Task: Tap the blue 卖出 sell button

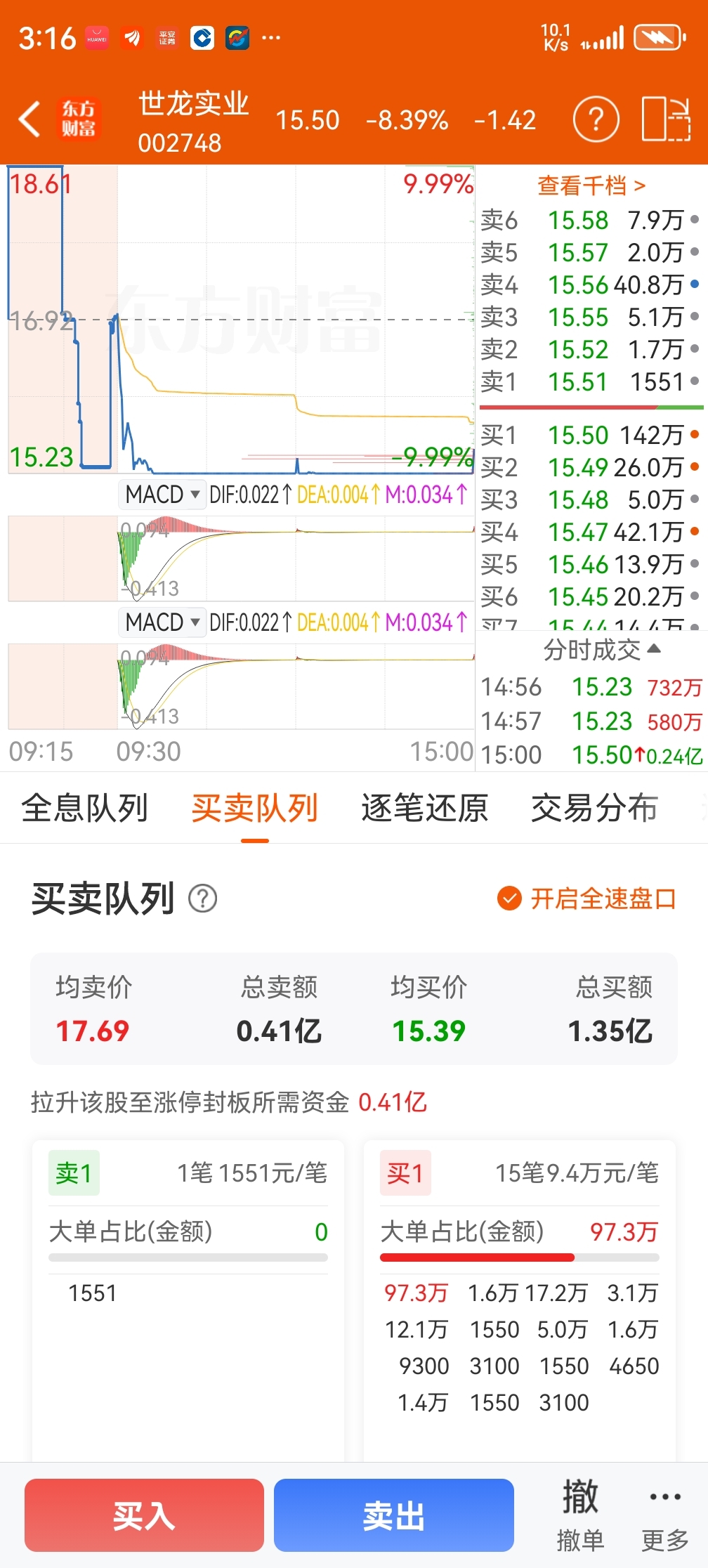Action: point(393,1515)
